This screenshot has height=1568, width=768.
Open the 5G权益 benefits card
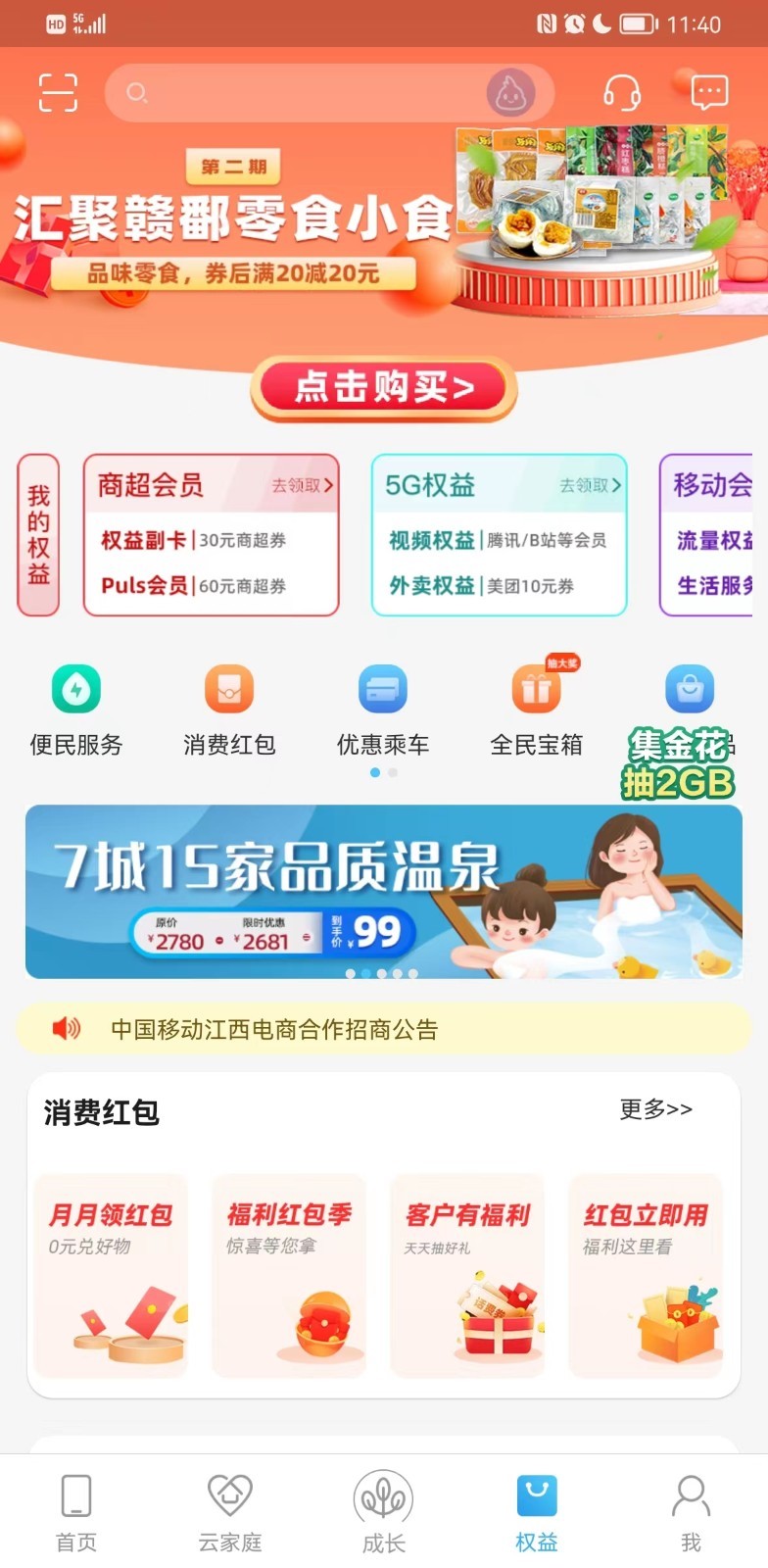499,535
